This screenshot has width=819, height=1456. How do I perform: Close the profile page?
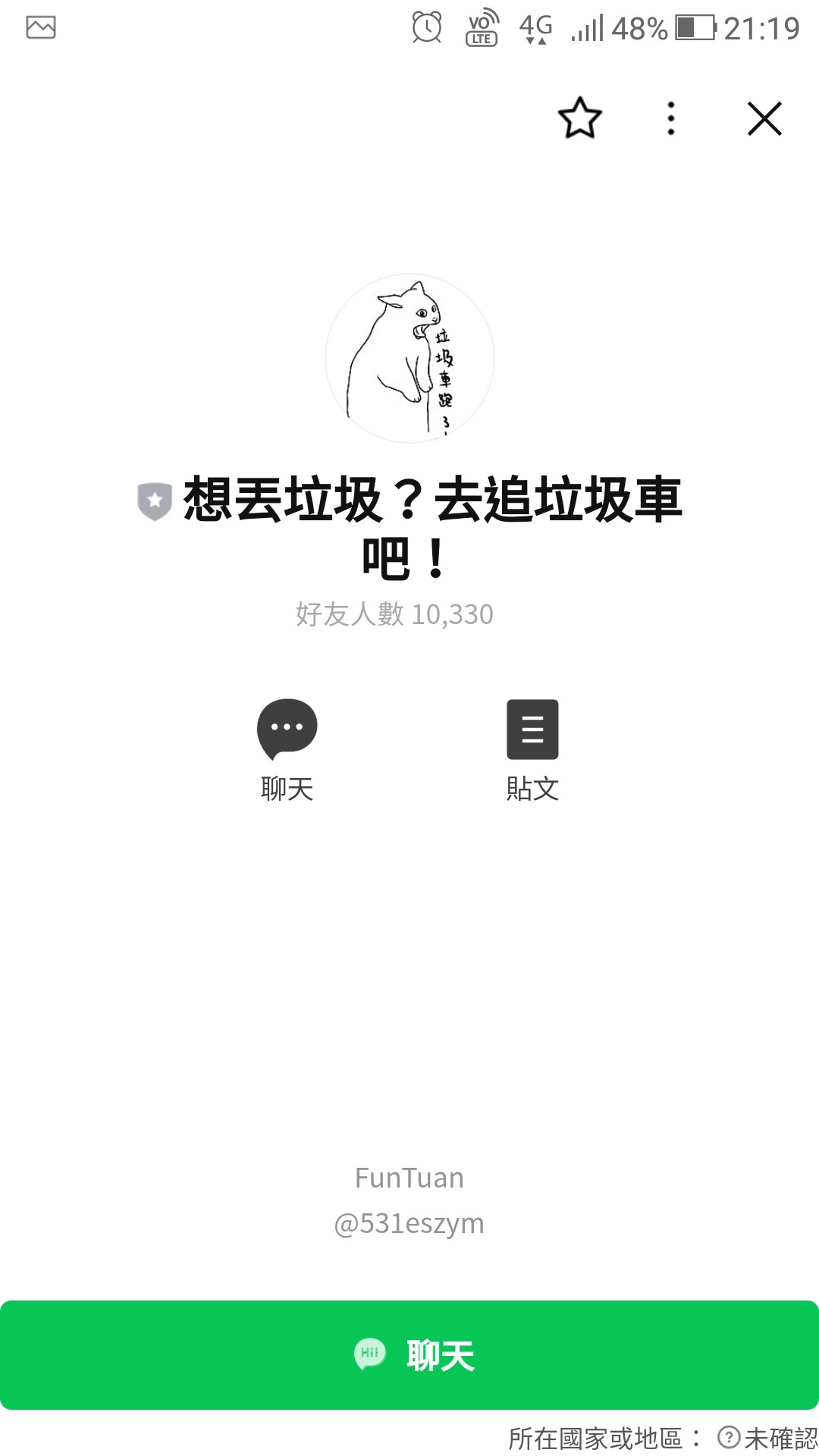click(x=764, y=118)
